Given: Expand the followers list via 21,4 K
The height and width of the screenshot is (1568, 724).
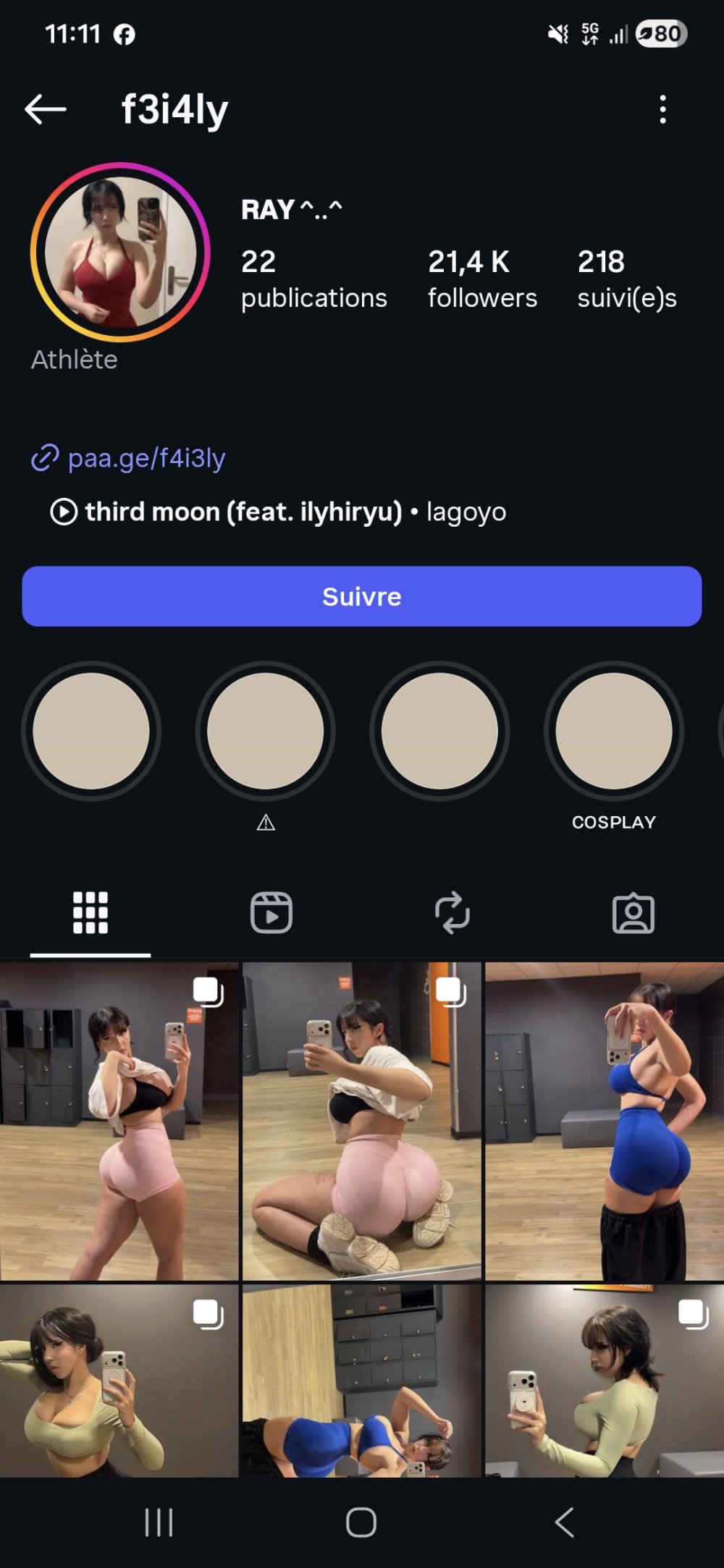Looking at the screenshot, I should tap(482, 279).
